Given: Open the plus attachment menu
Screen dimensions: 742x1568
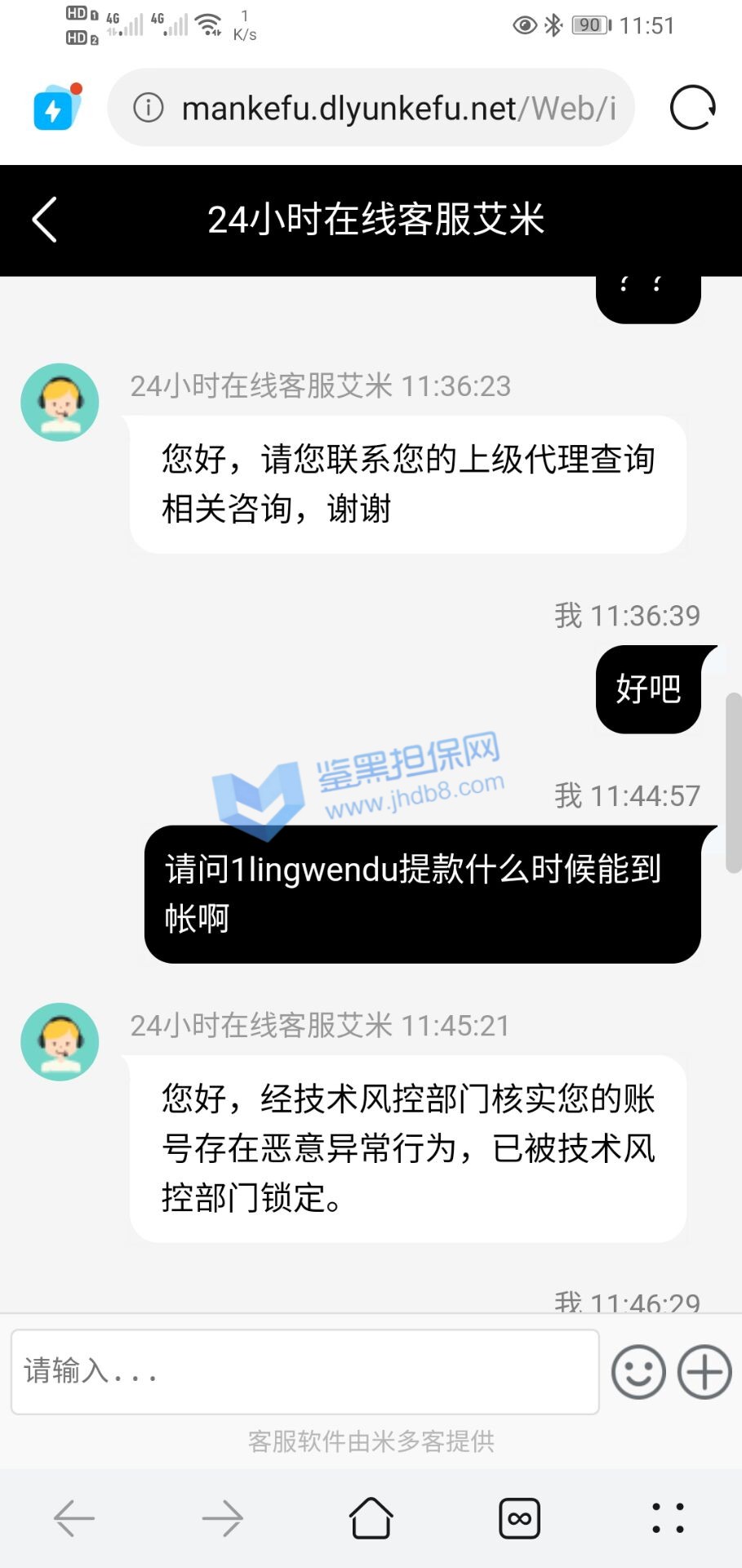Looking at the screenshot, I should pos(704,1371).
